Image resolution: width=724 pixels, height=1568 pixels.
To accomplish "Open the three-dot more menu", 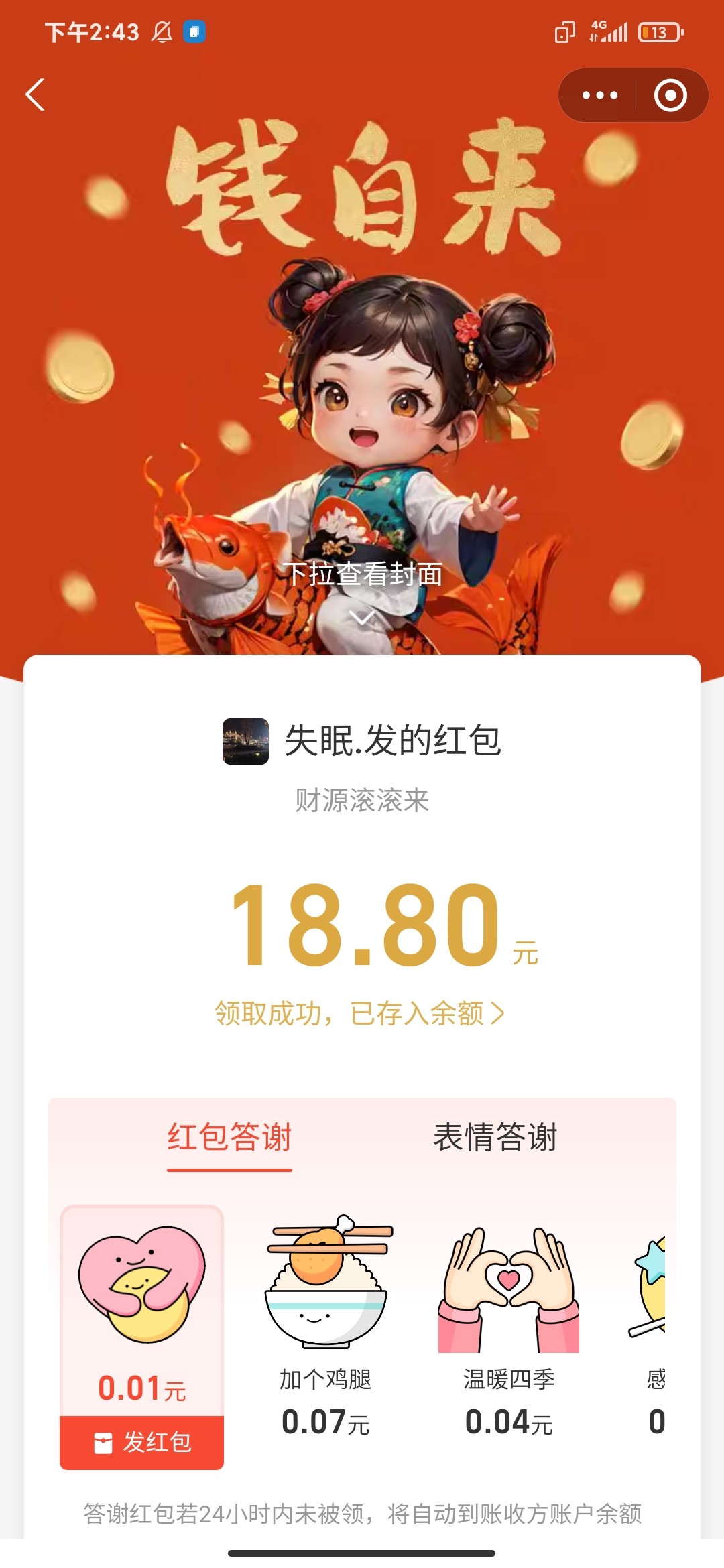I will click(599, 95).
